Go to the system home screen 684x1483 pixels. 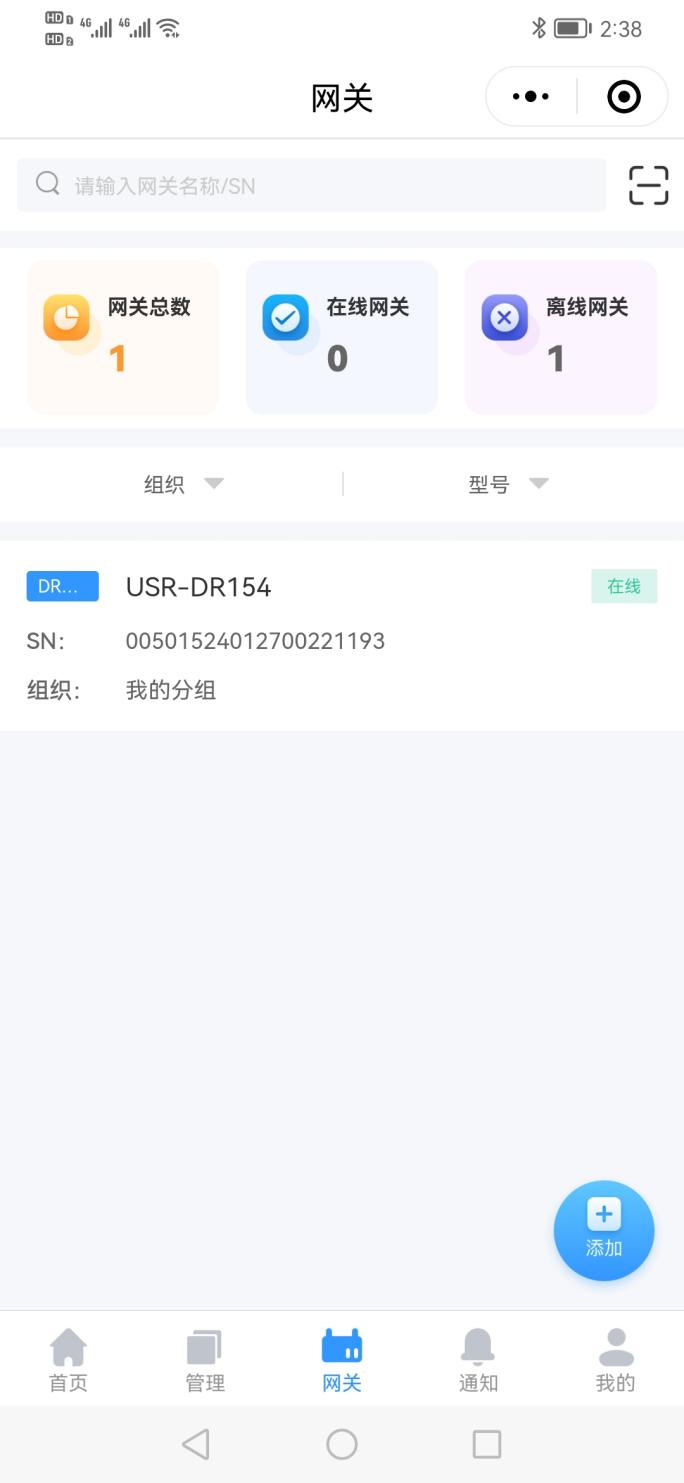pos(342,1444)
